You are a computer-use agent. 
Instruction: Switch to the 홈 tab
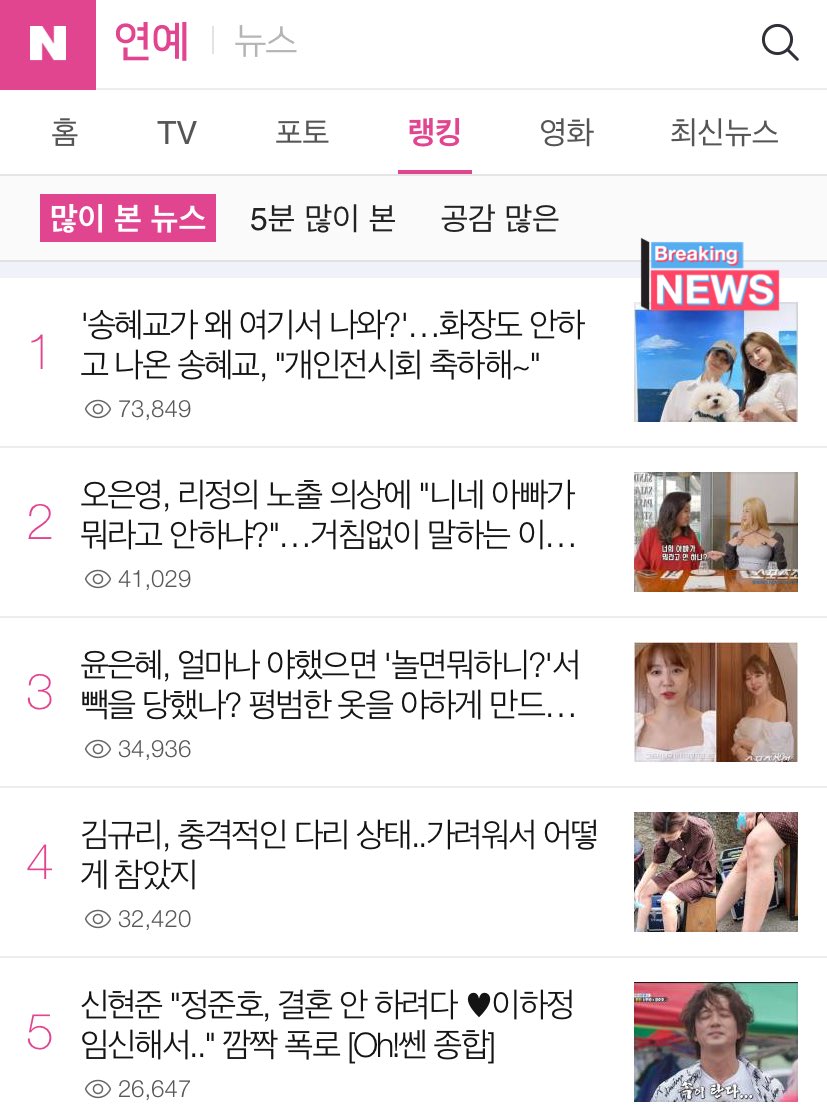coord(65,133)
